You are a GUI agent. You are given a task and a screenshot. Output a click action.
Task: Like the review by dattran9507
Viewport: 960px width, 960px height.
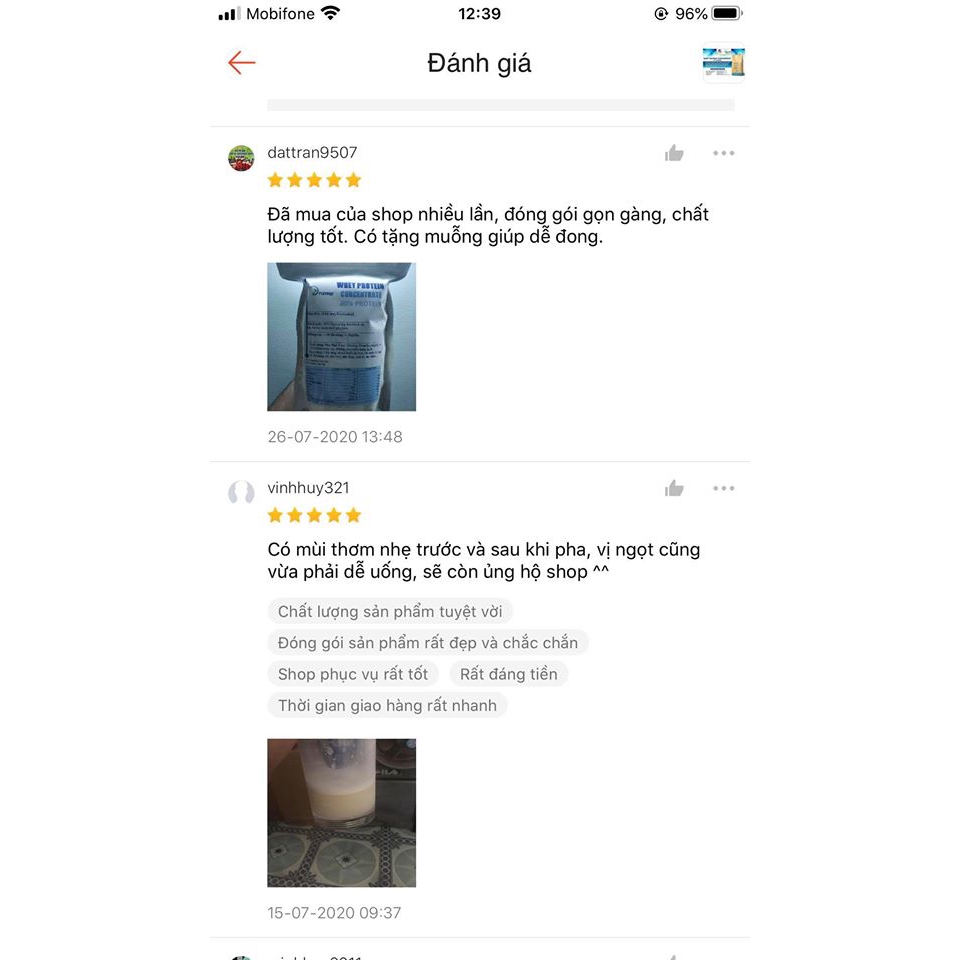(675, 153)
